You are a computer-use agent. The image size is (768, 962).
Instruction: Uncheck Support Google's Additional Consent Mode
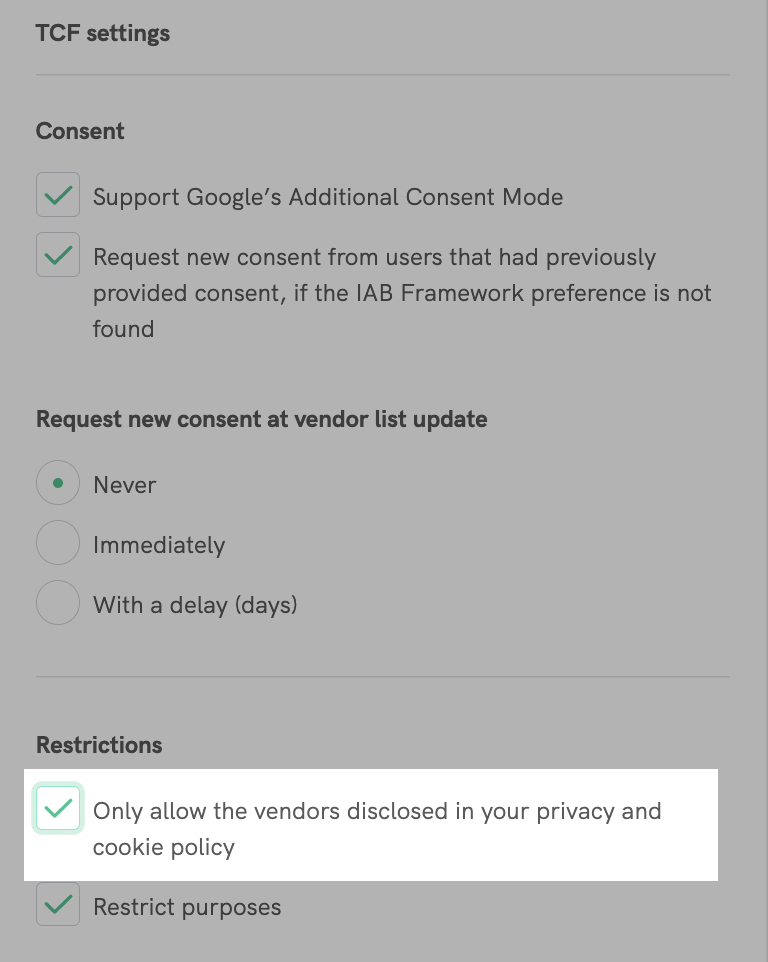[x=58, y=196]
